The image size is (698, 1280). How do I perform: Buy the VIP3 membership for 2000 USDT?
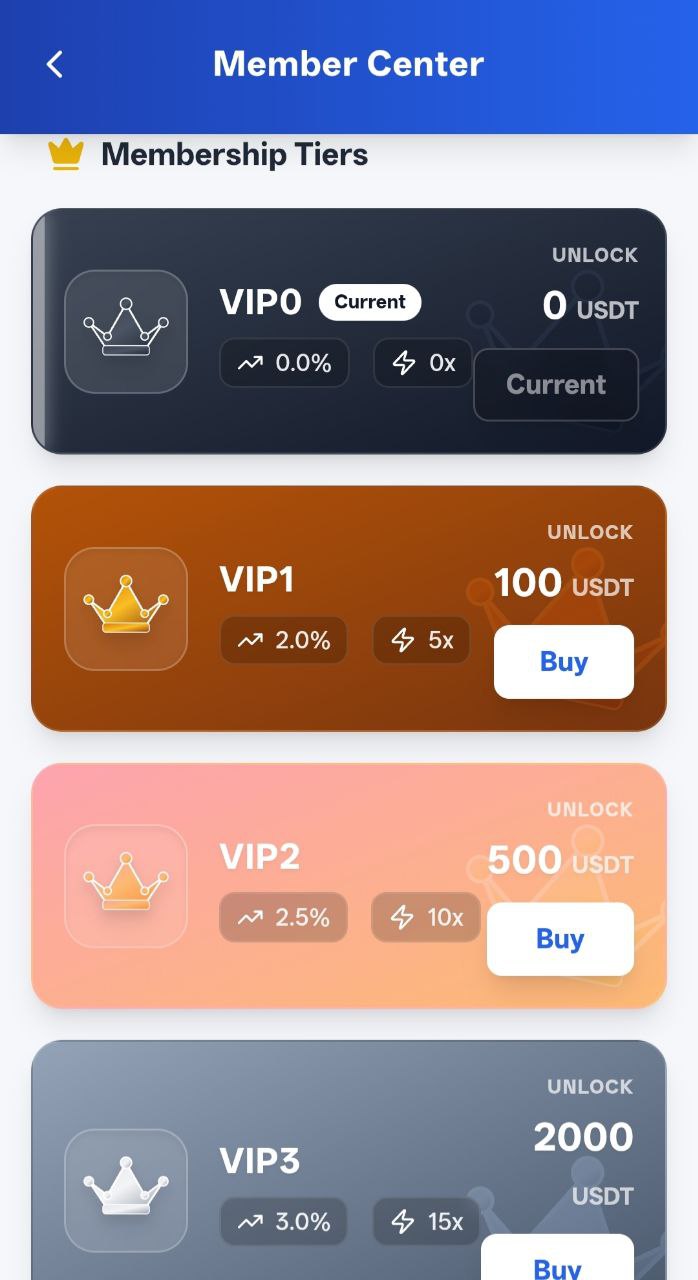(558, 1262)
